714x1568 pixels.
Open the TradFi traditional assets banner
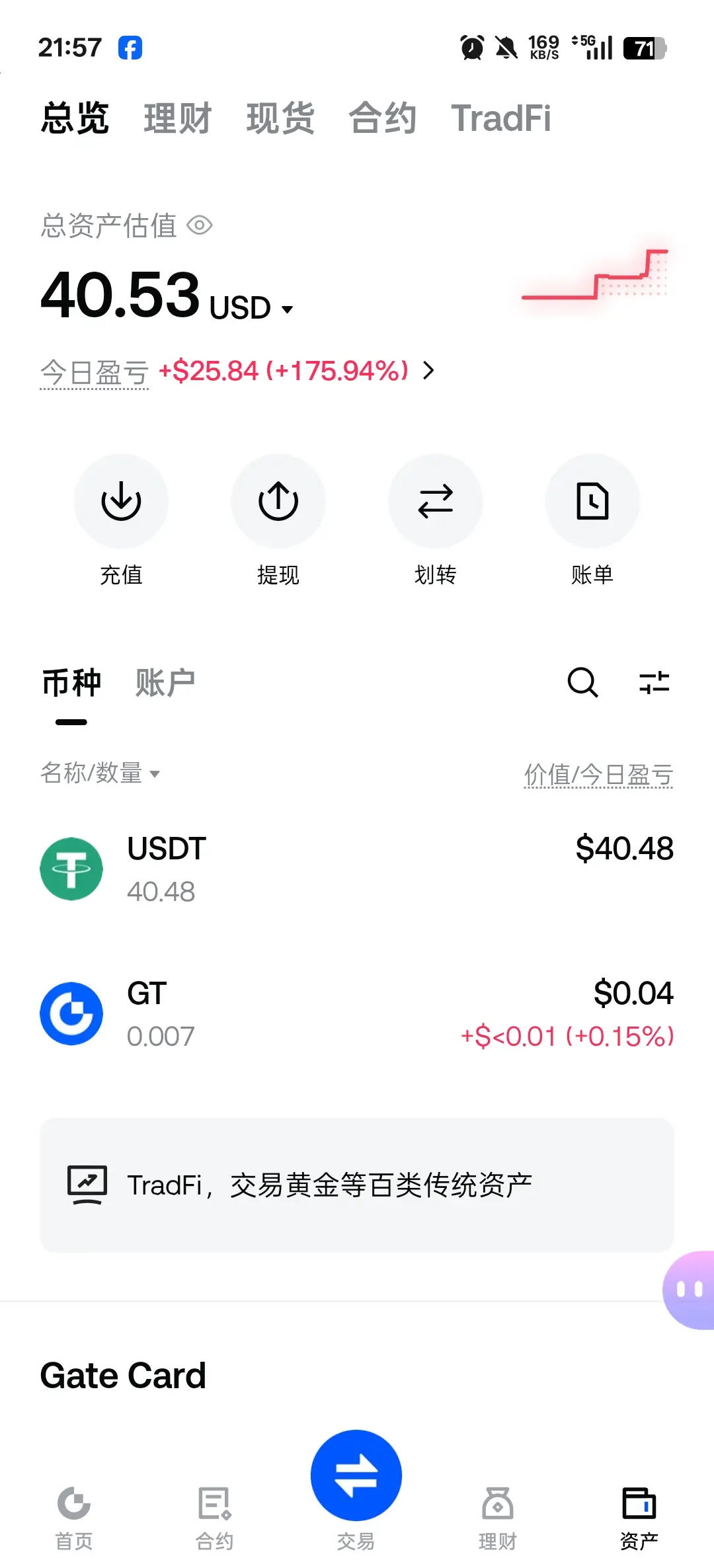tap(357, 1185)
